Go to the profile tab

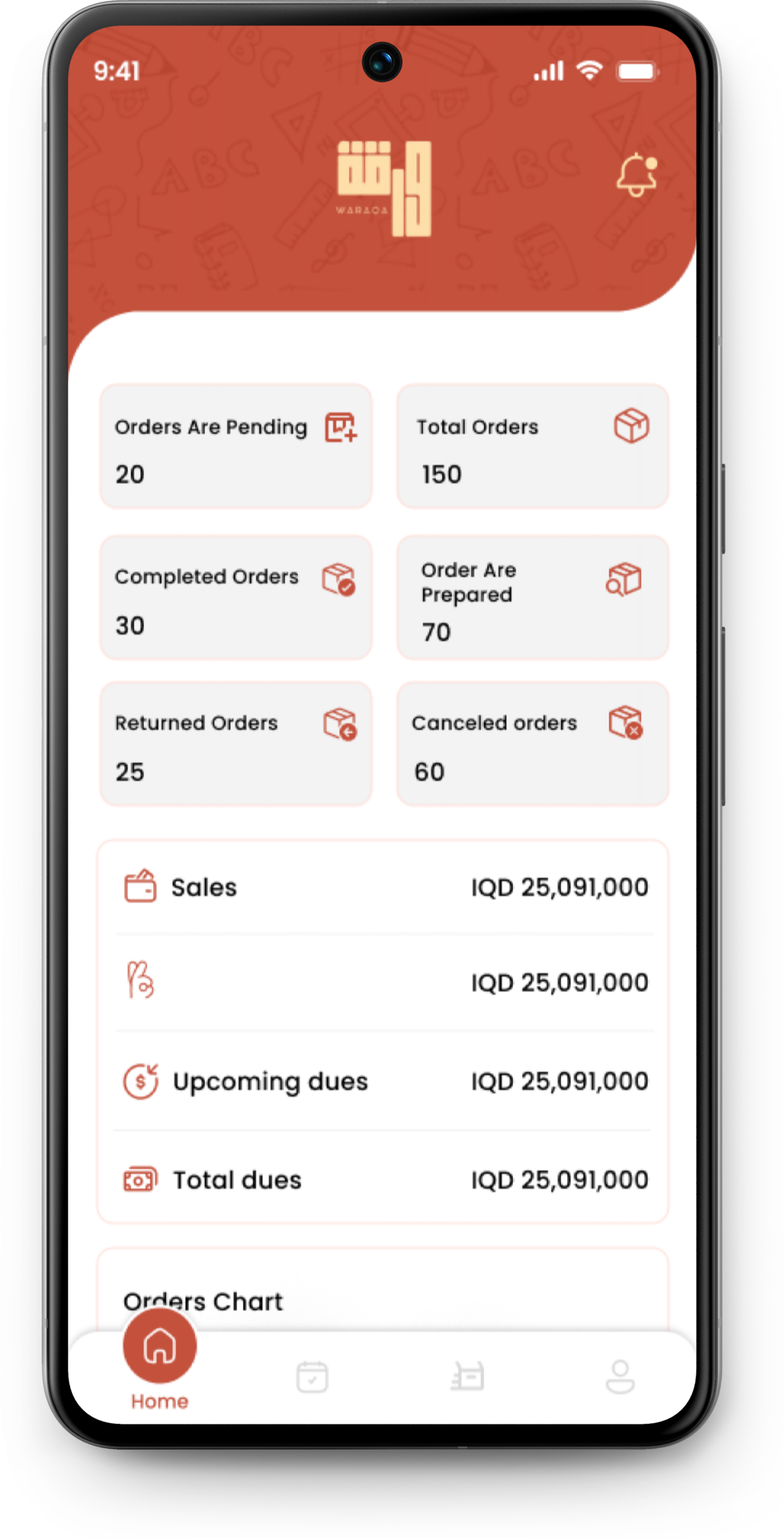[x=620, y=1376]
